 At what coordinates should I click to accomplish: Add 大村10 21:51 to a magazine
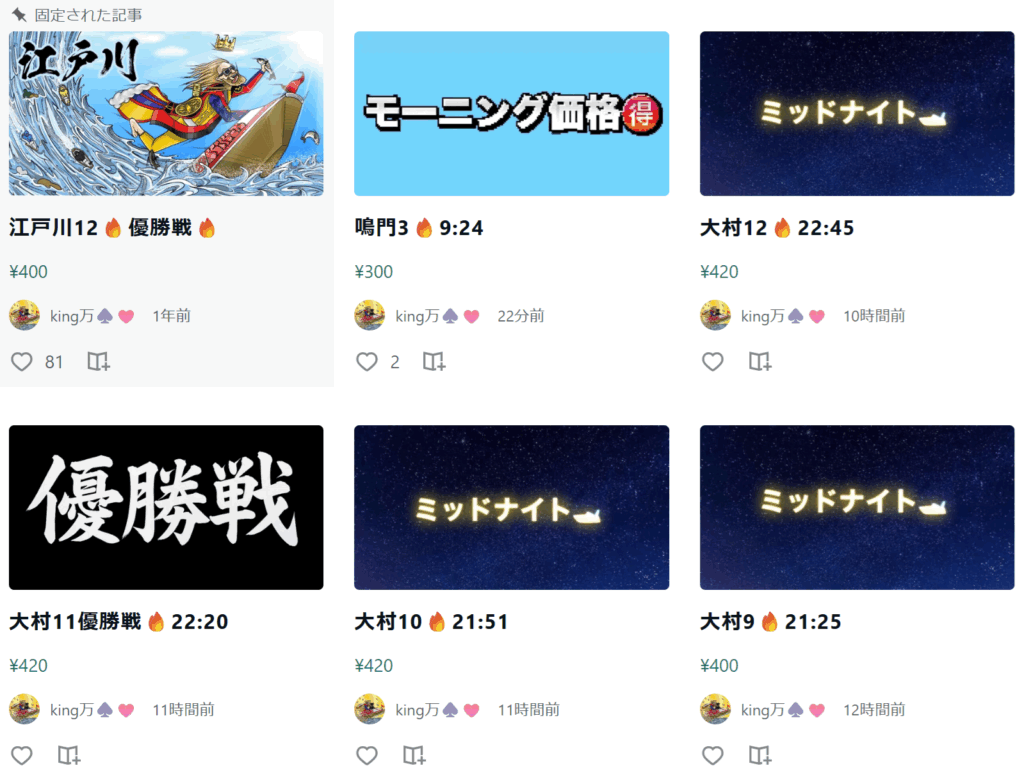[x=414, y=755]
